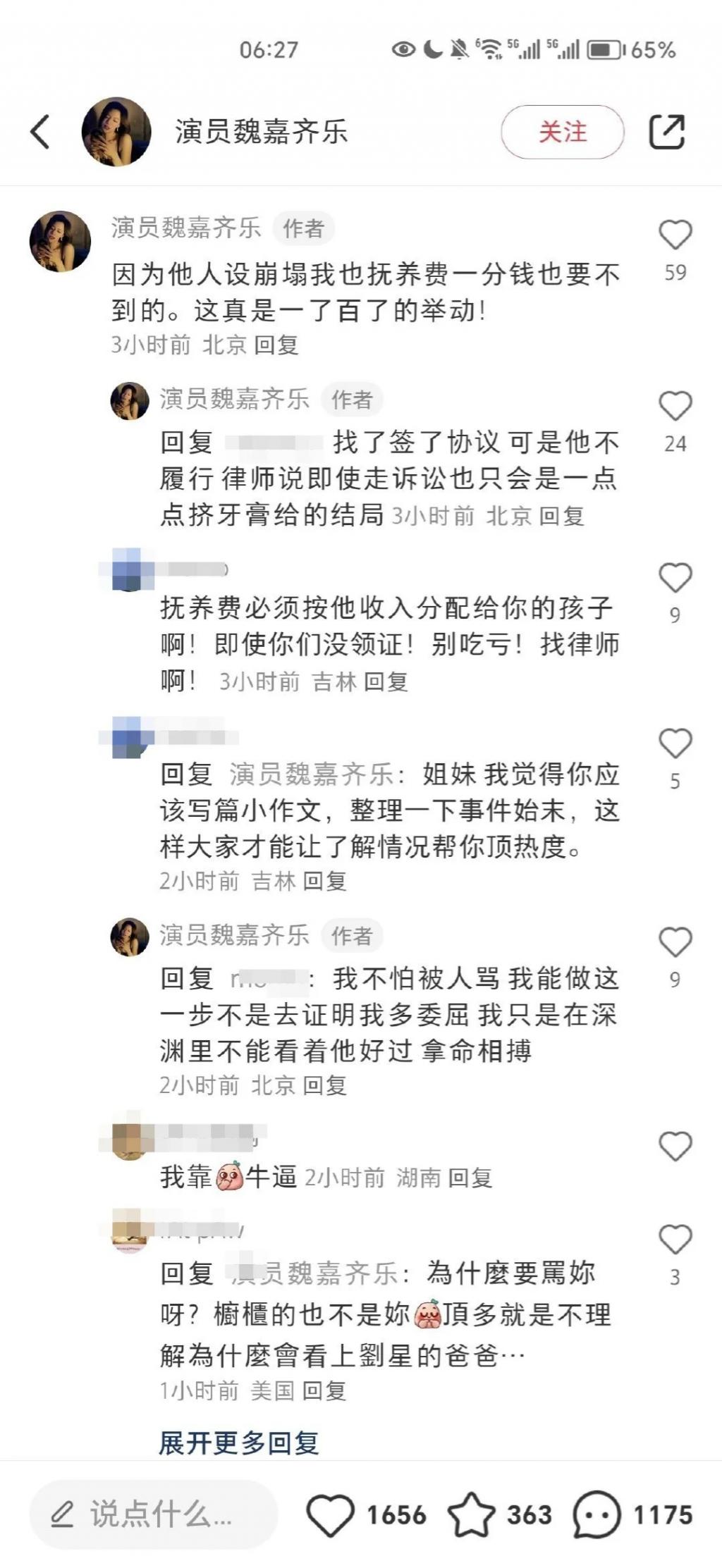Like the author's 我不怕被人骂 reply
The image size is (722, 1568).
(x=675, y=943)
